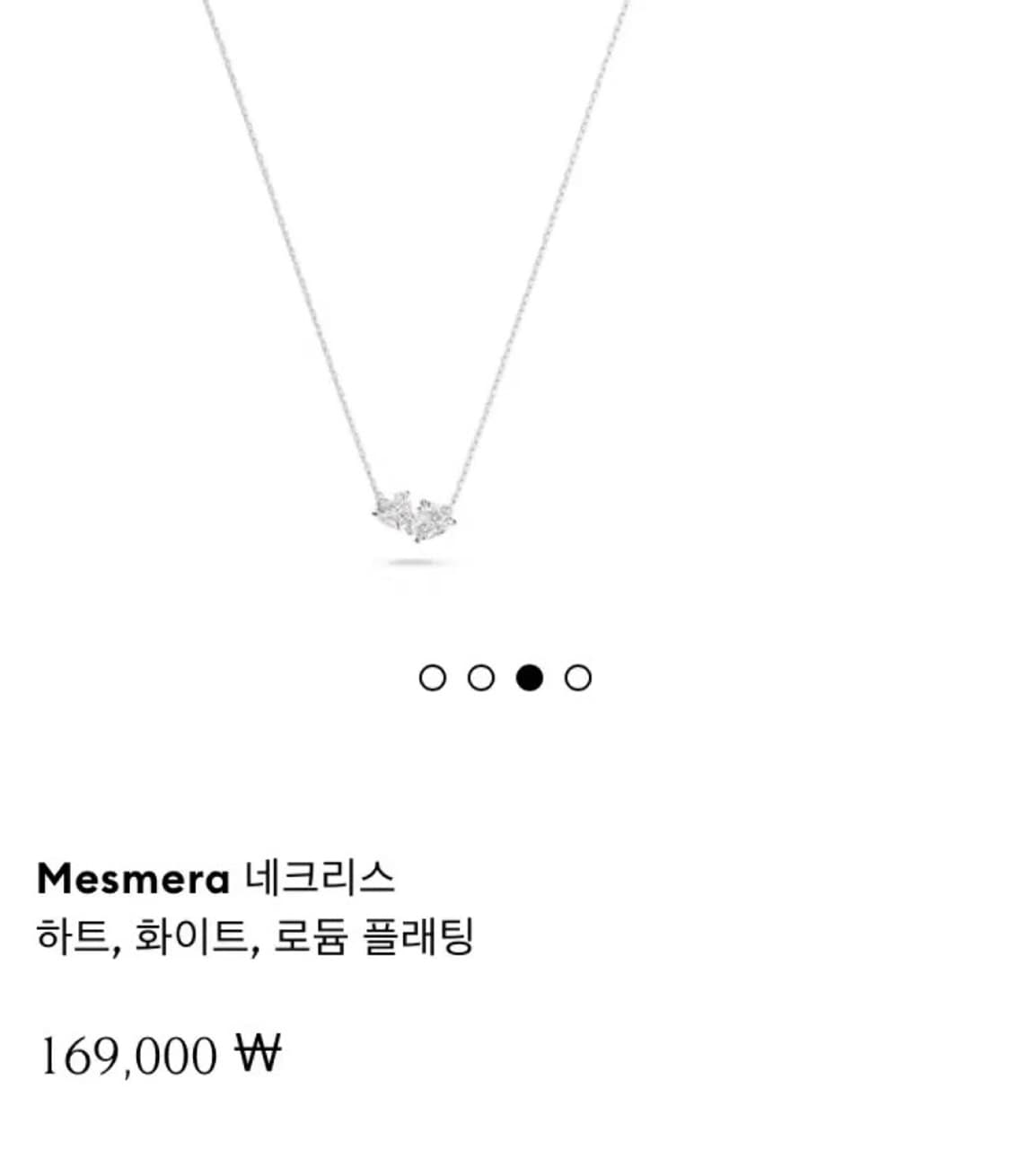Viewport: 1010px width, 1176px height.
Task: Click the active third carousel dot
Action: click(x=531, y=676)
